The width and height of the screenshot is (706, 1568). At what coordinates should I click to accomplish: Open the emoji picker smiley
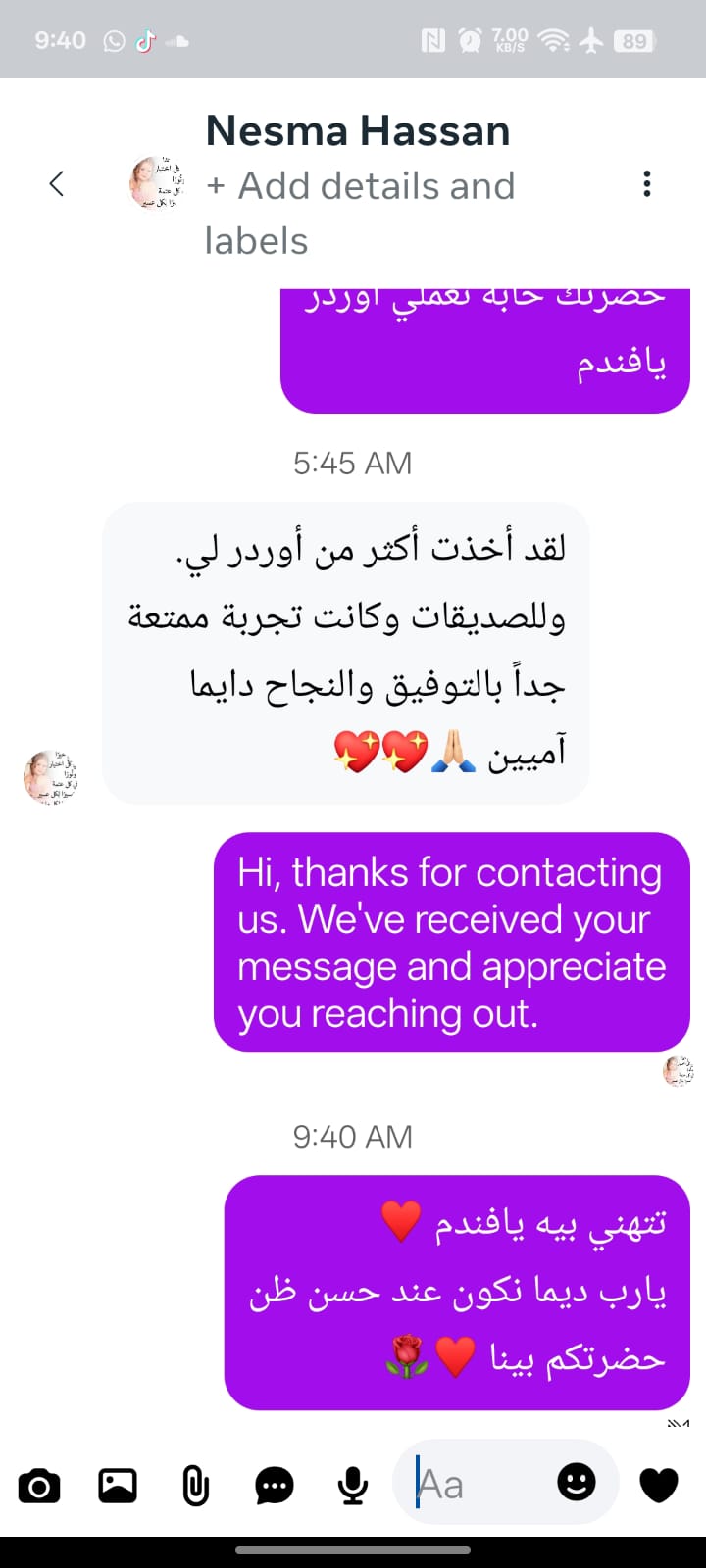tap(577, 1482)
